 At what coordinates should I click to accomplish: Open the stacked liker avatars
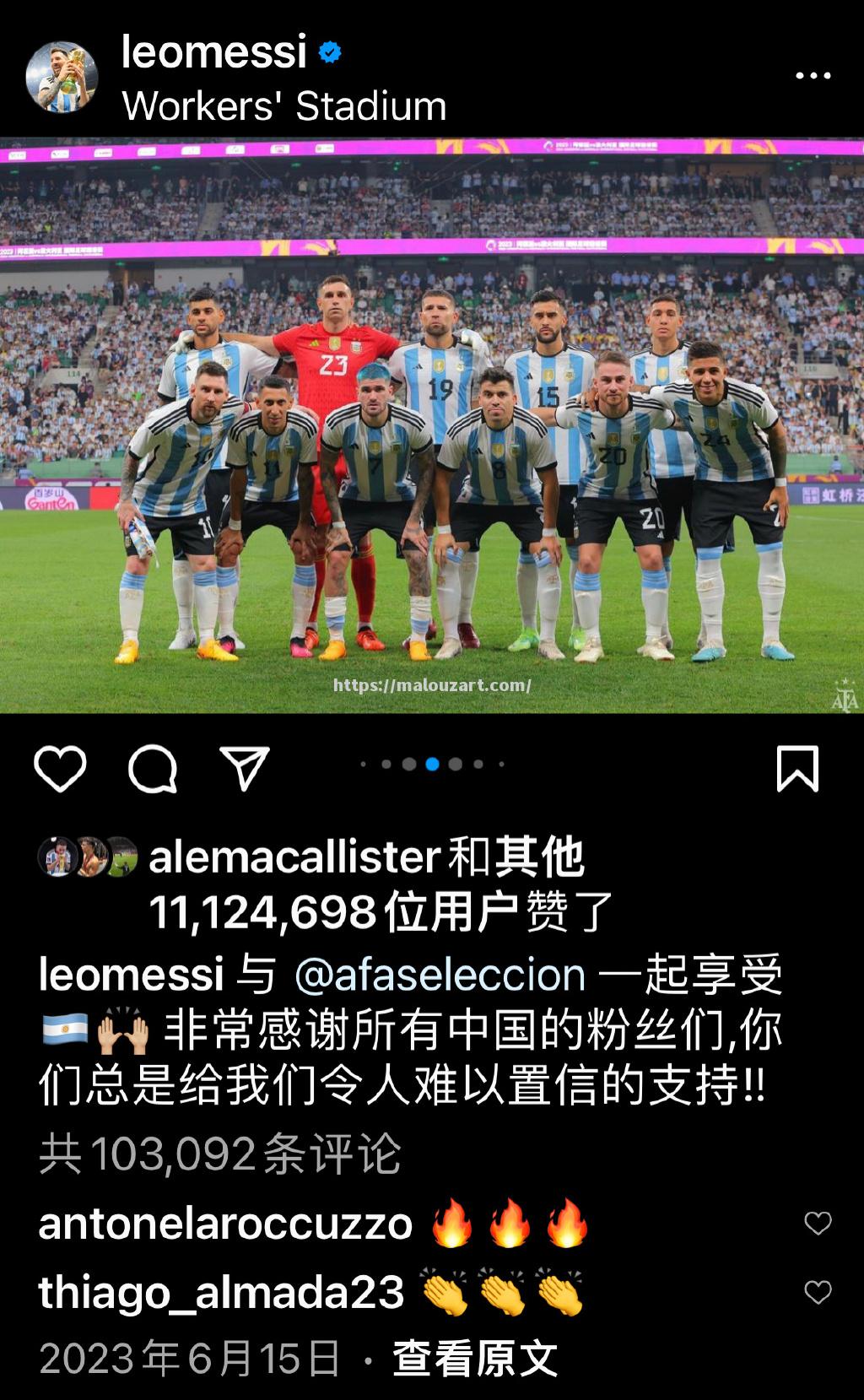pos(84,855)
